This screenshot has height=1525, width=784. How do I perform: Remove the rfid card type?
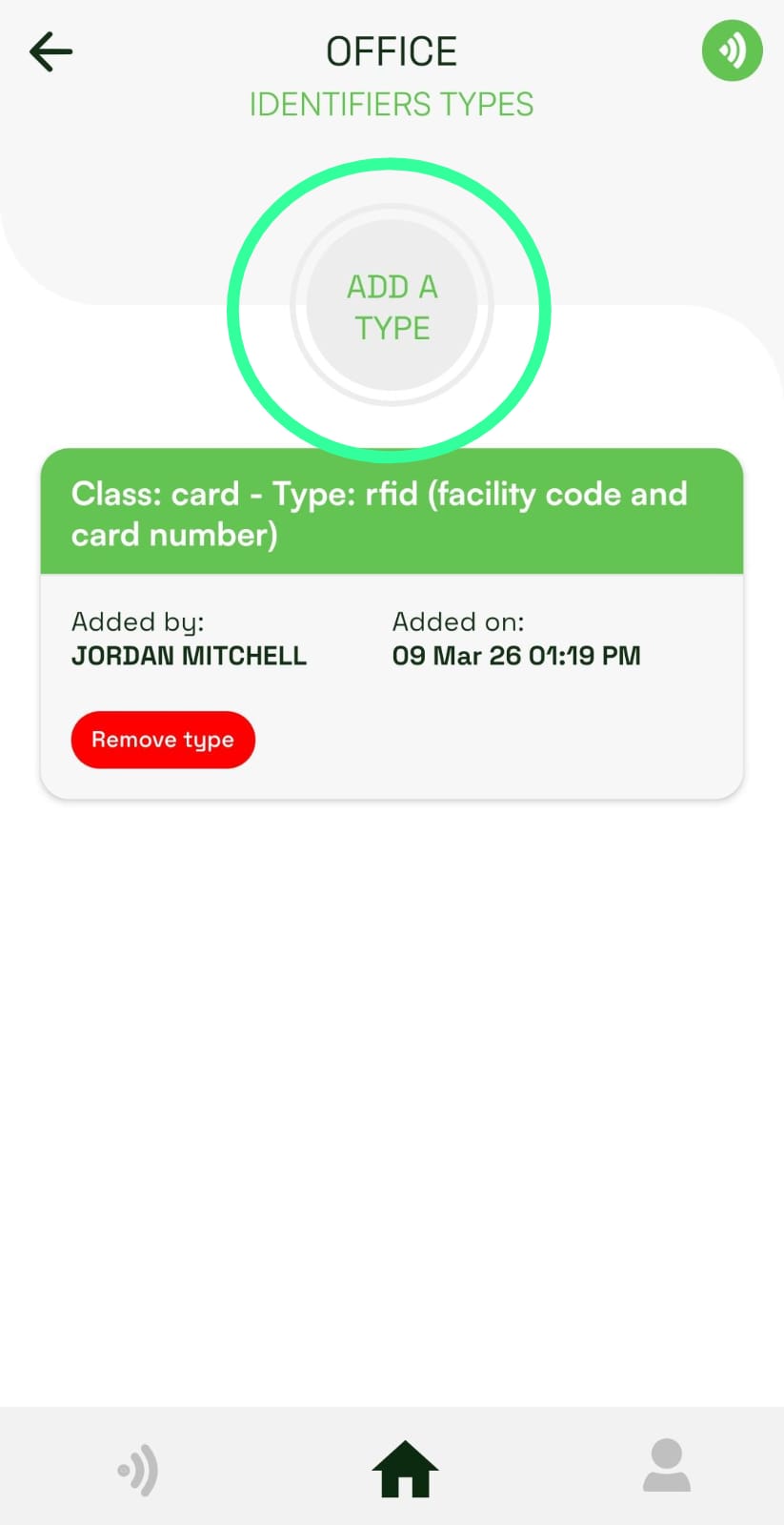coord(163,740)
